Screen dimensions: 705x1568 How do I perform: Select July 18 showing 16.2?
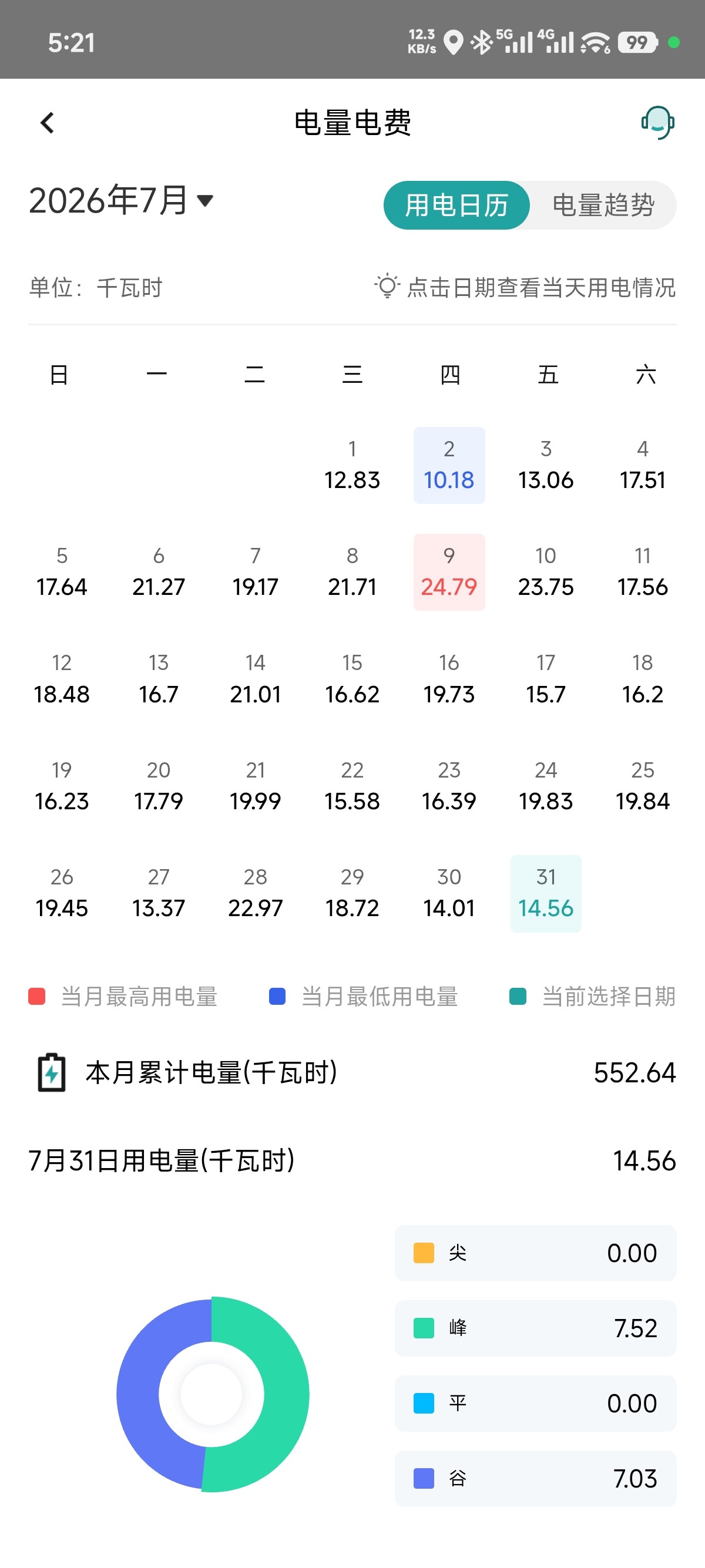point(643,679)
